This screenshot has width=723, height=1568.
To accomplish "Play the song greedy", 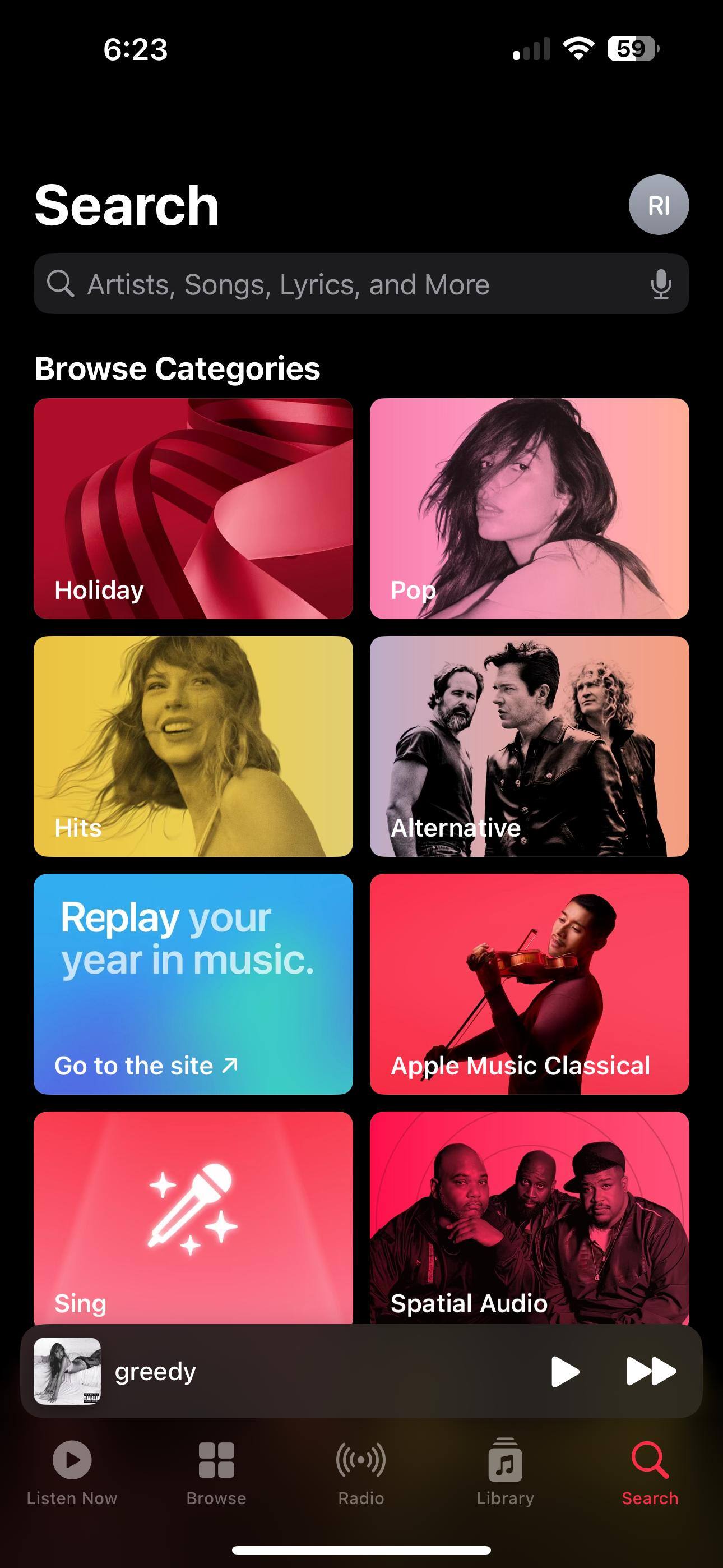I will click(565, 1371).
